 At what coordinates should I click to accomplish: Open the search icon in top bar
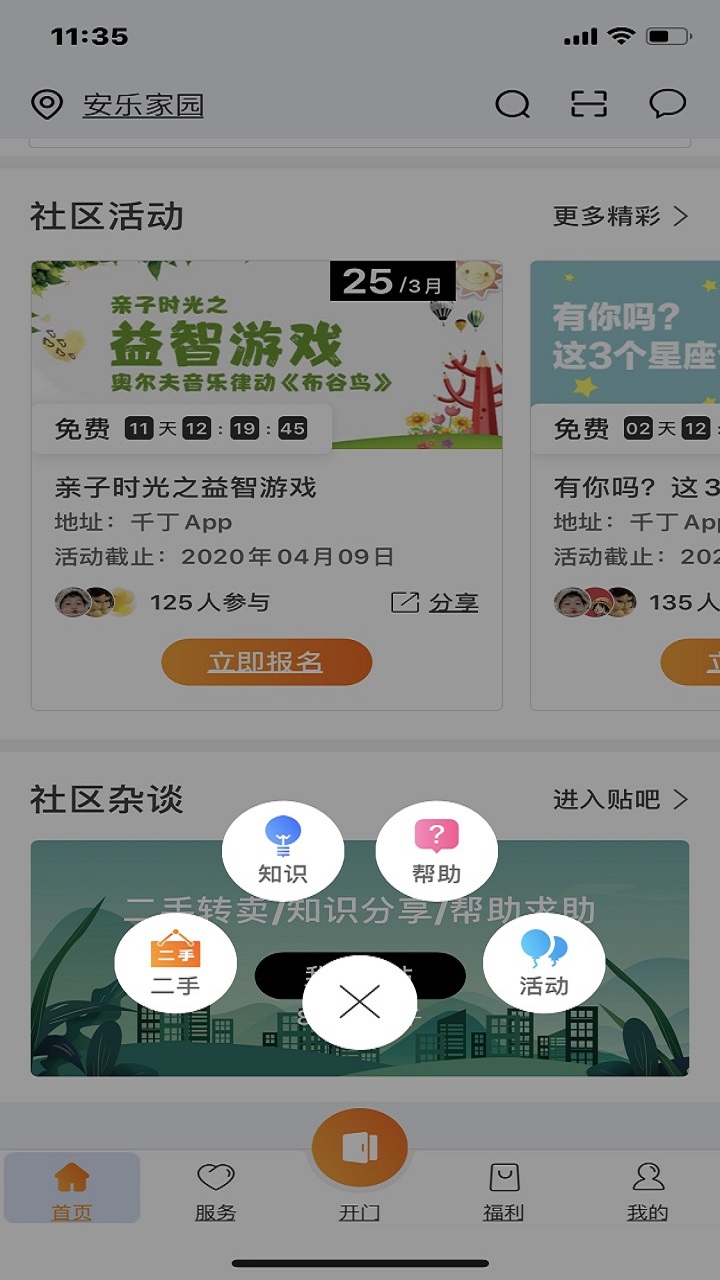(x=512, y=104)
